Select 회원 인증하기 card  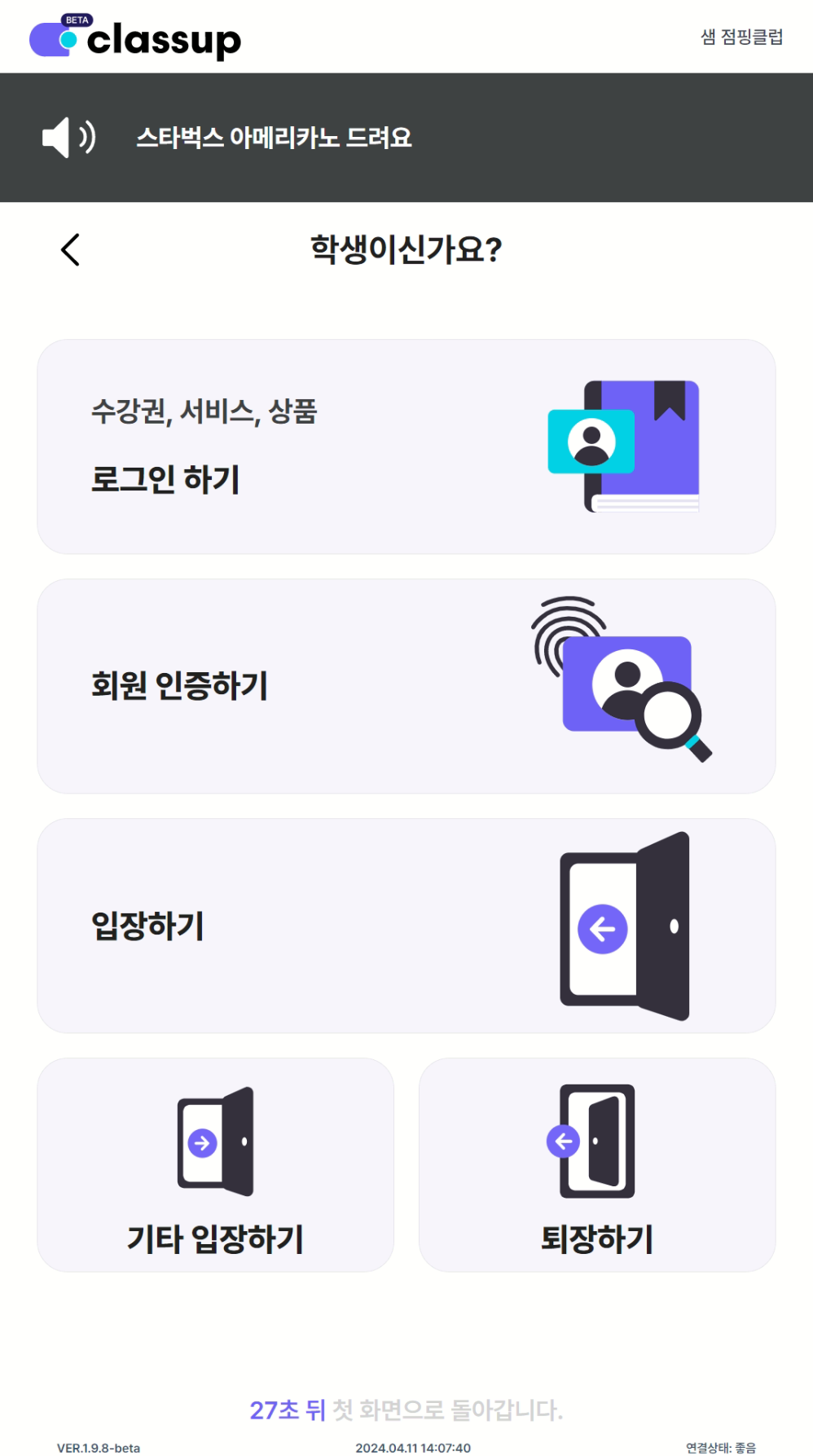coord(406,686)
